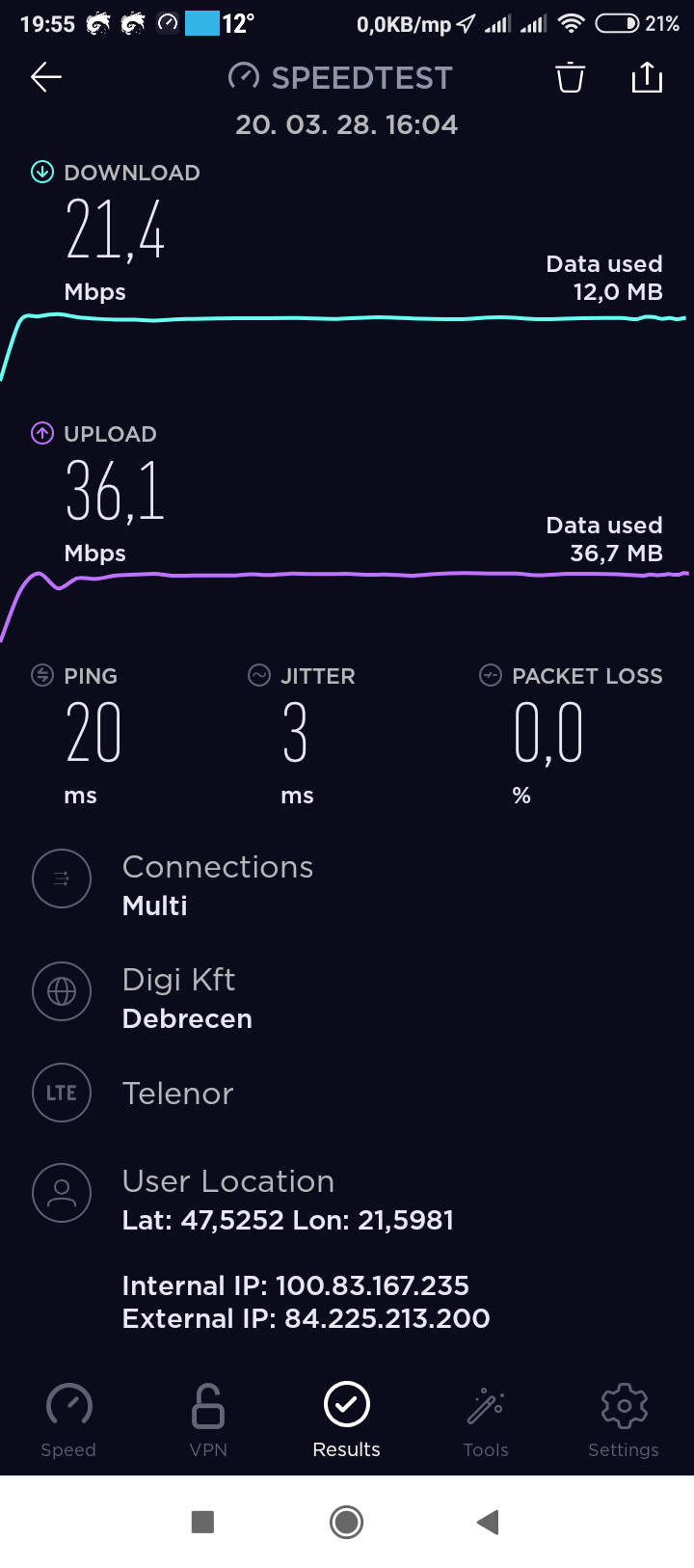Image resolution: width=694 pixels, height=1568 pixels.
Task: Open the Settings tab
Action: pyautogui.click(x=624, y=1419)
